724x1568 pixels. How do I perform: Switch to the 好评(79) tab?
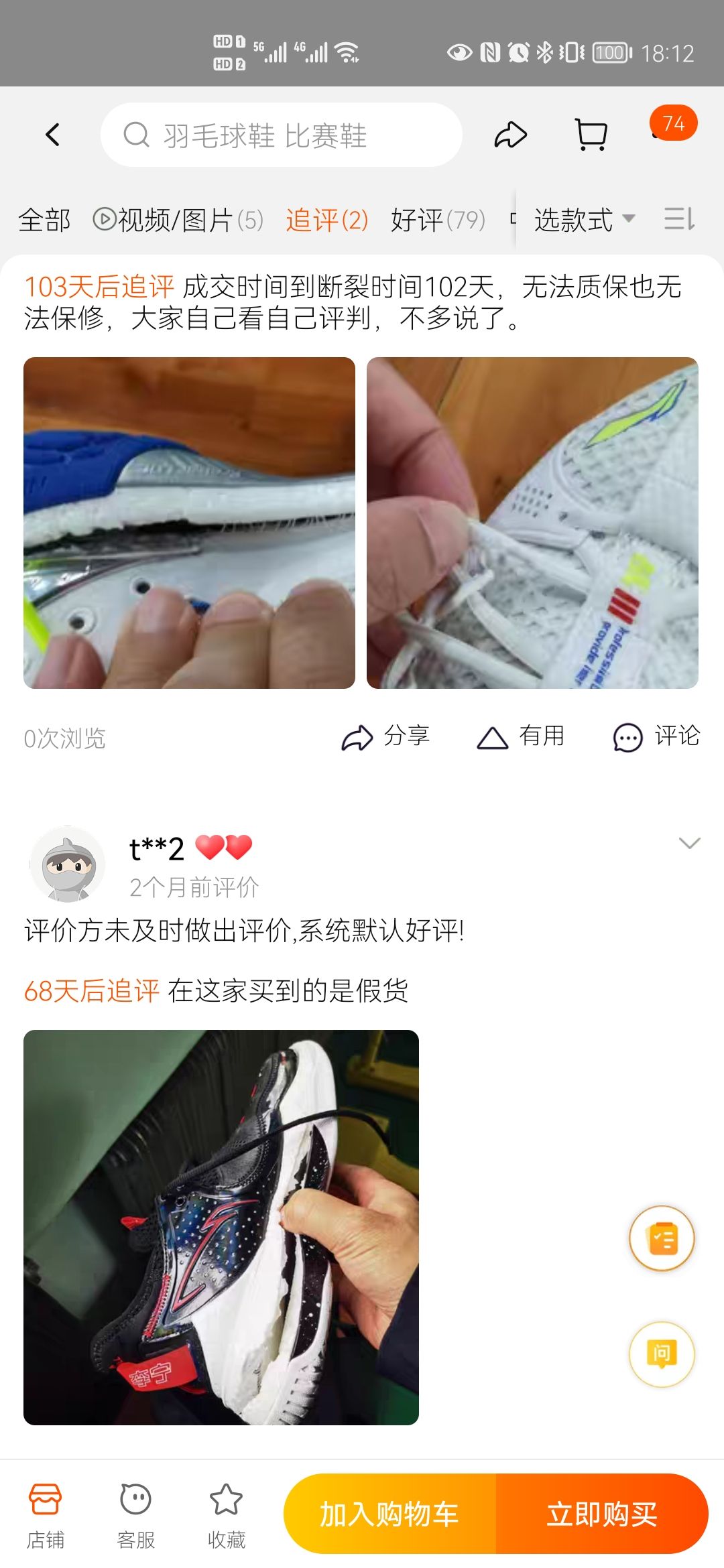click(x=438, y=220)
